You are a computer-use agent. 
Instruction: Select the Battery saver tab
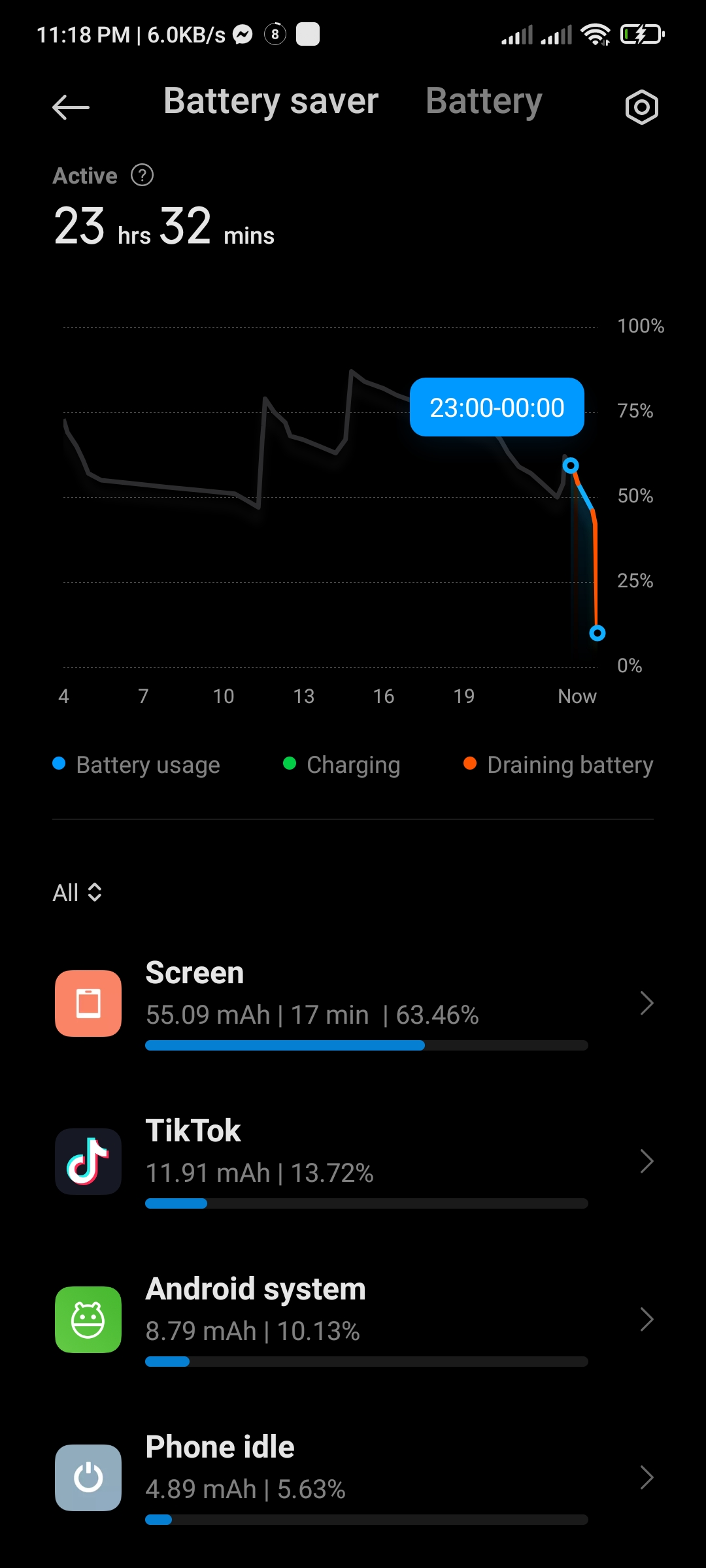[271, 101]
